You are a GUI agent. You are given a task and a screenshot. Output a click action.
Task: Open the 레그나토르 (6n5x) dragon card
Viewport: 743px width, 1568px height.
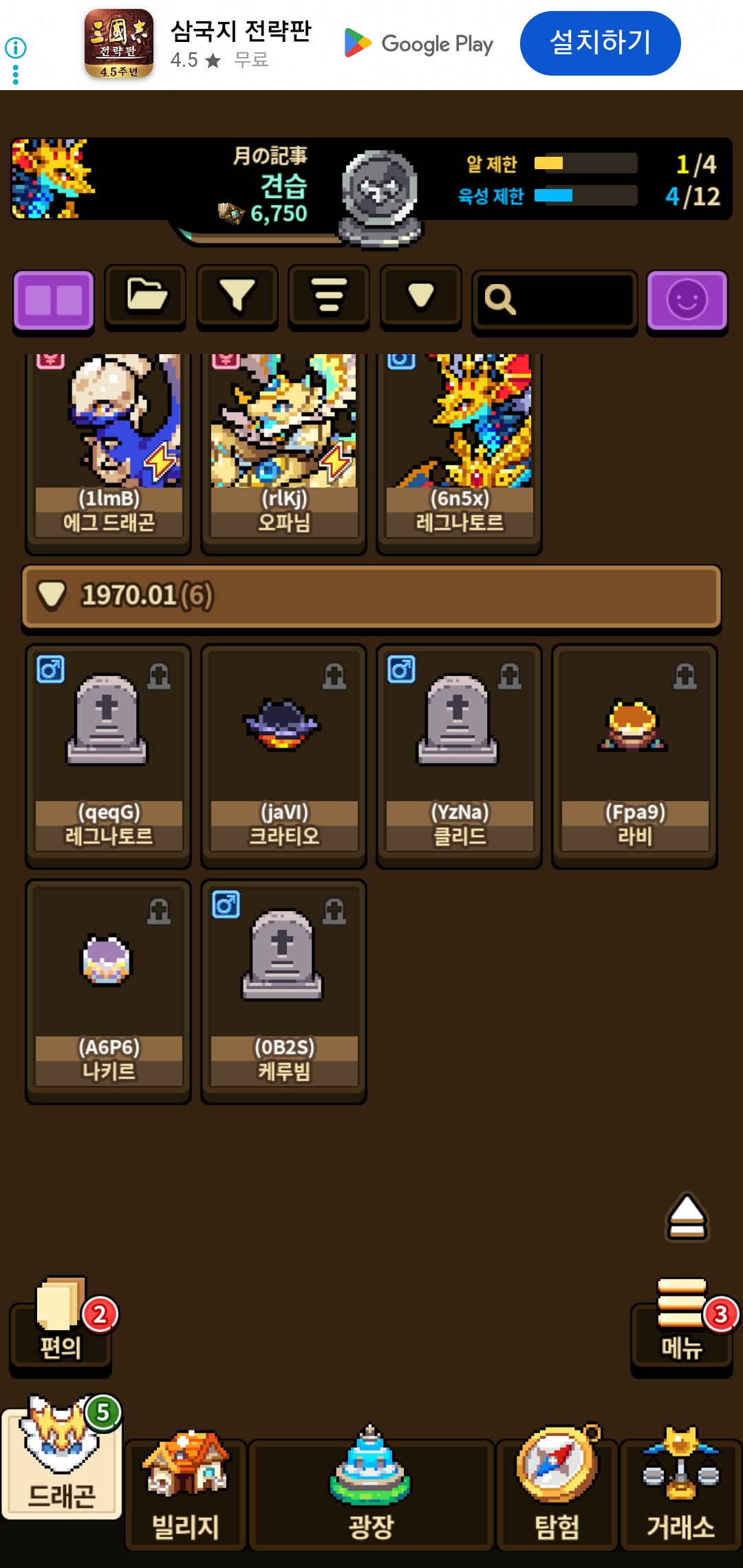pos(459,447)
